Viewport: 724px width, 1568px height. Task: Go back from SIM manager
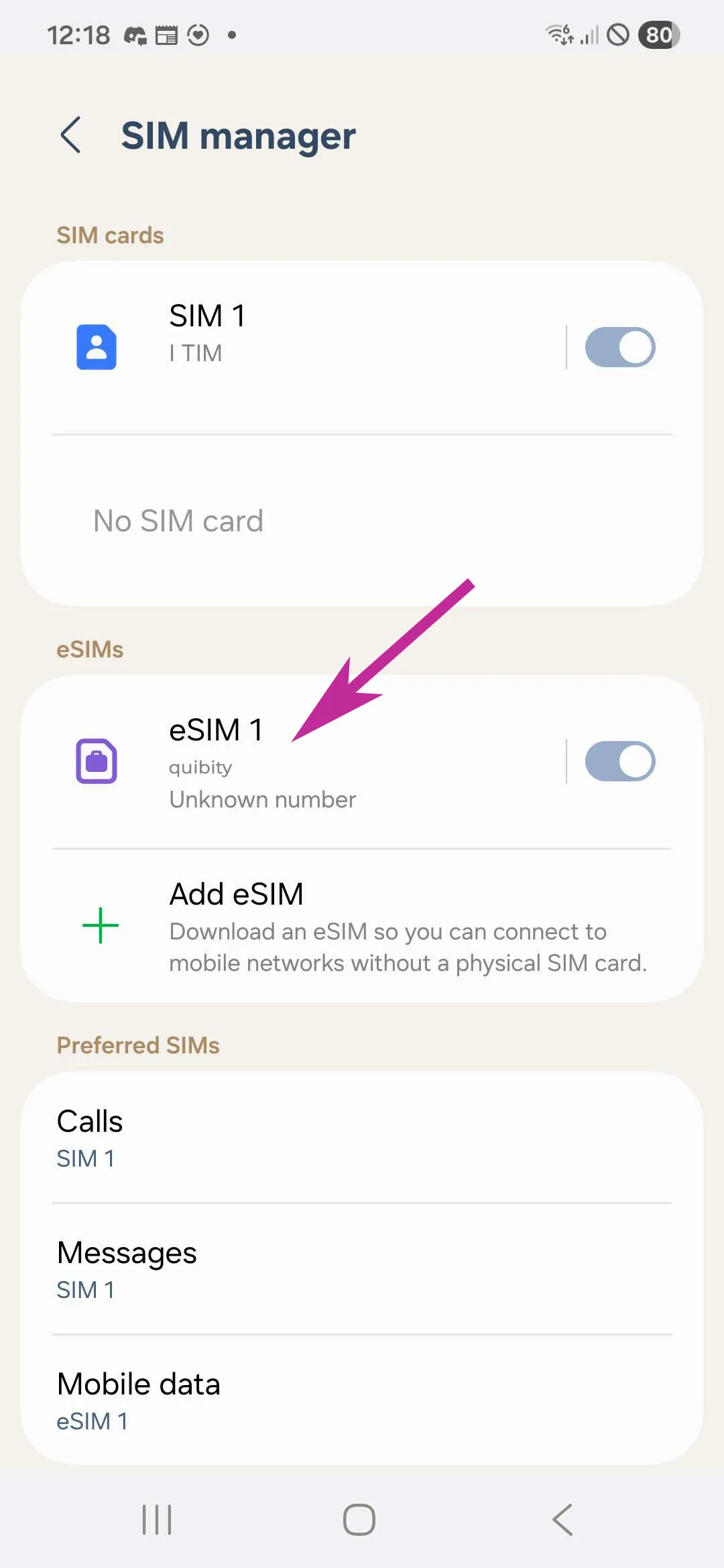[71, 135]
